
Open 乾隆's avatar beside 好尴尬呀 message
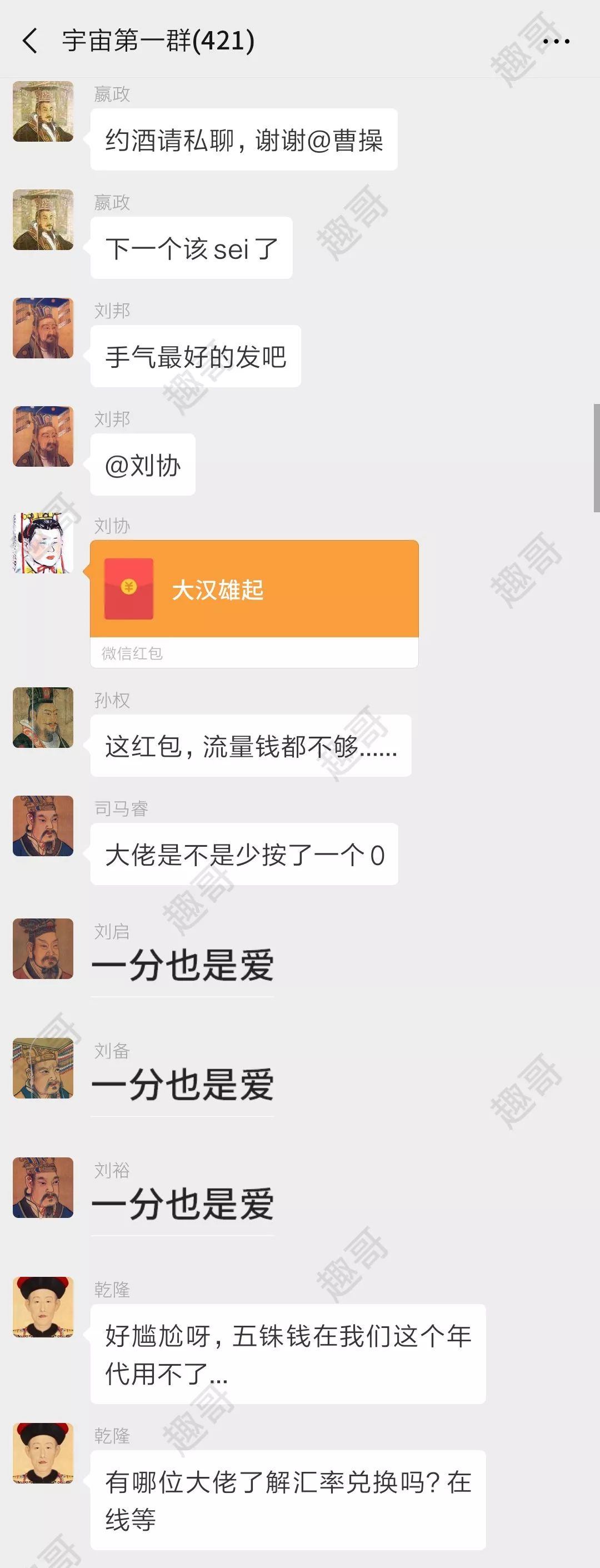coord(43,1307)
